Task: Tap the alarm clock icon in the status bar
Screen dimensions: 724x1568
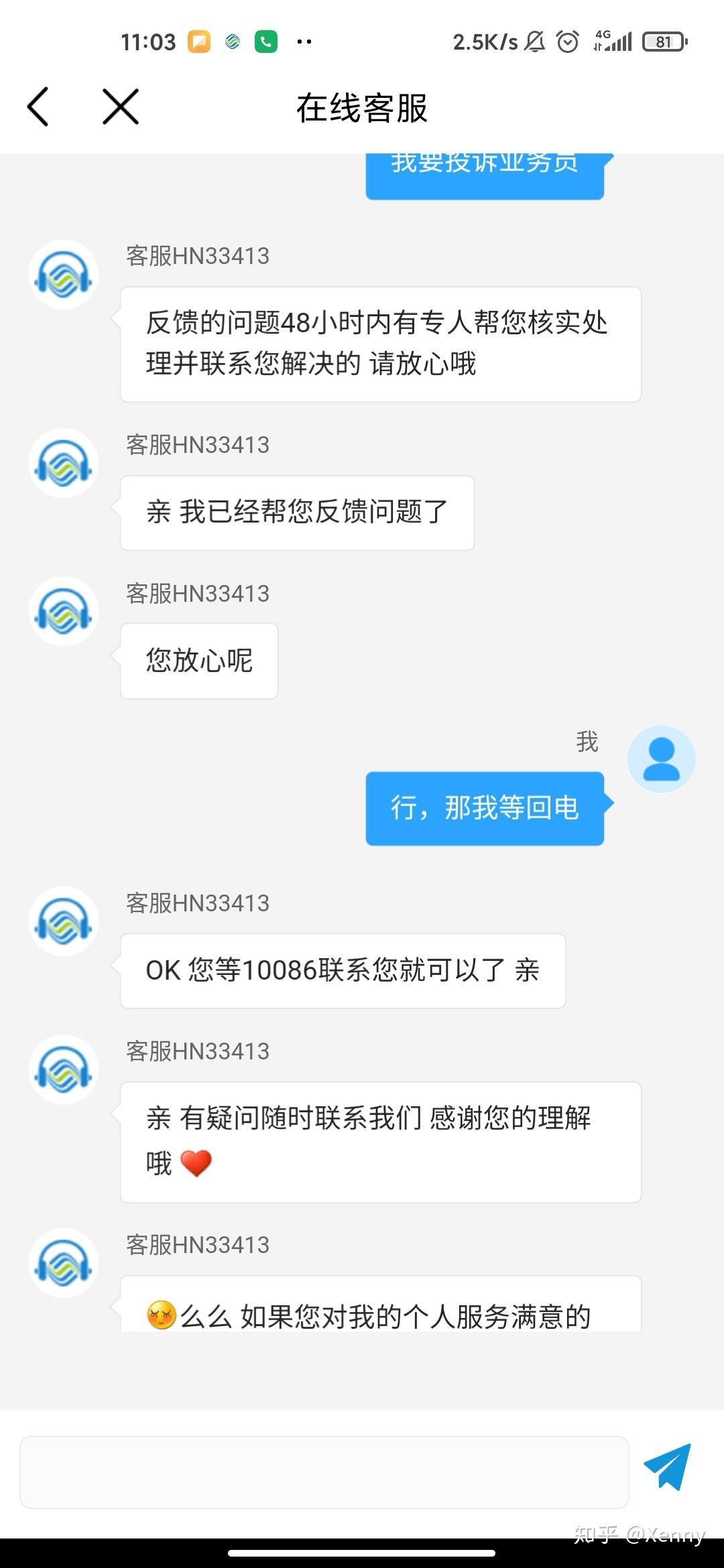Action: [x=566, y=42]
